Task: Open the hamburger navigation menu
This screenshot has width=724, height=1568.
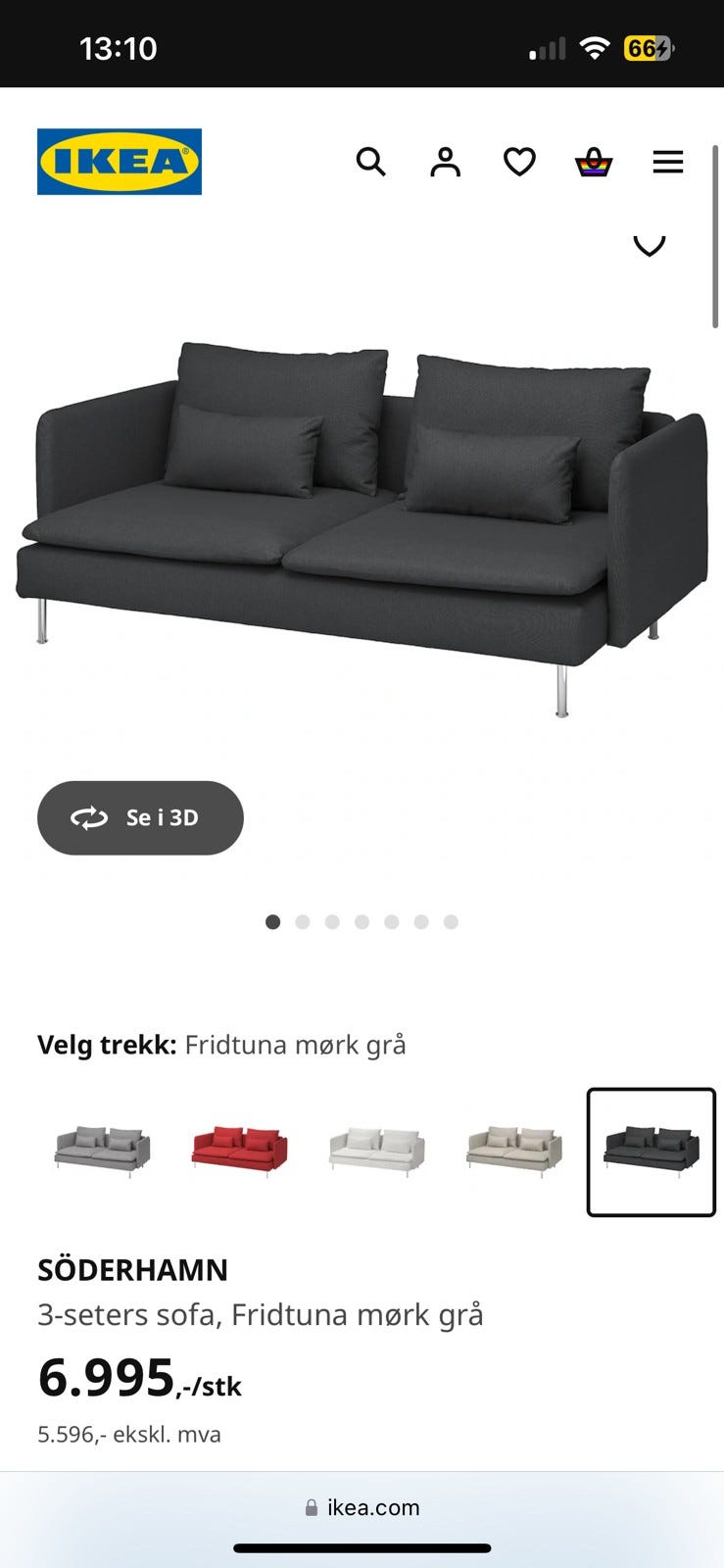Action: [x=668, y=162]
